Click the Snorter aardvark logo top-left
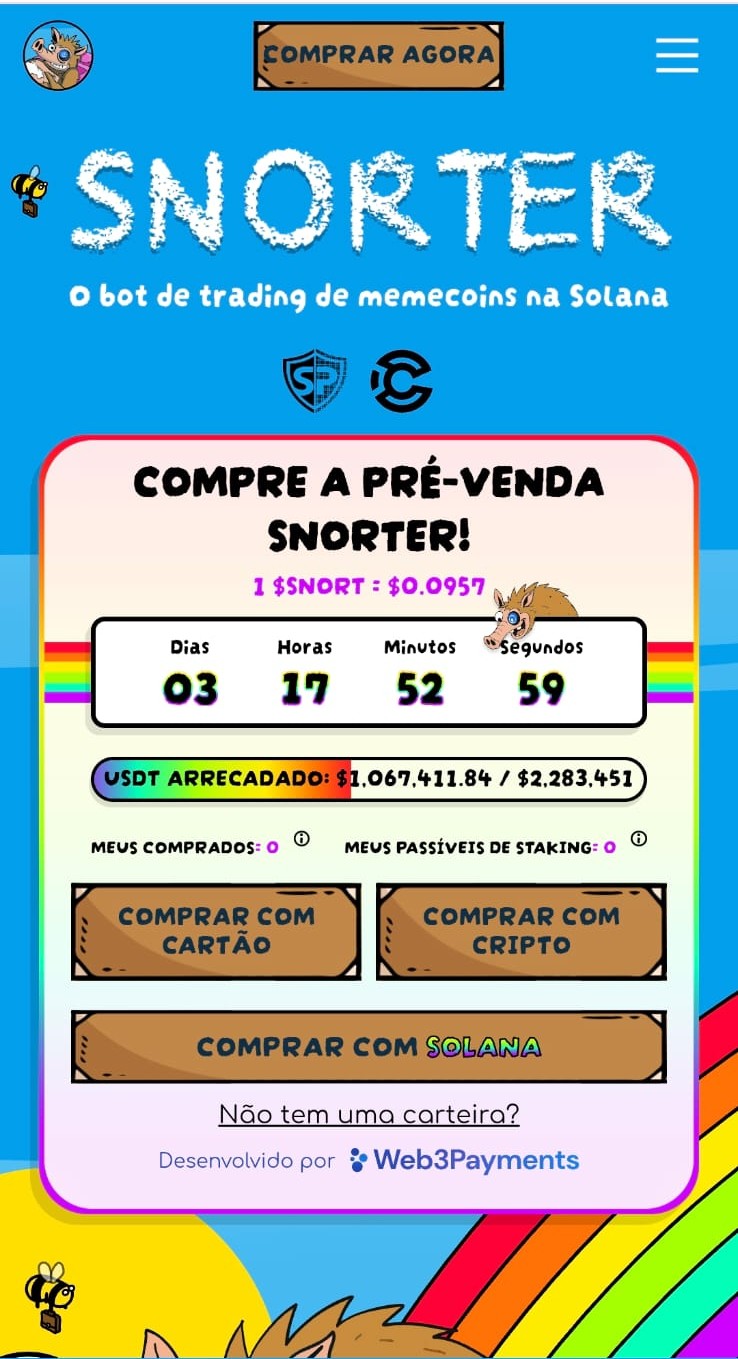Screen dimensions: 738x1359 [56, 56]
